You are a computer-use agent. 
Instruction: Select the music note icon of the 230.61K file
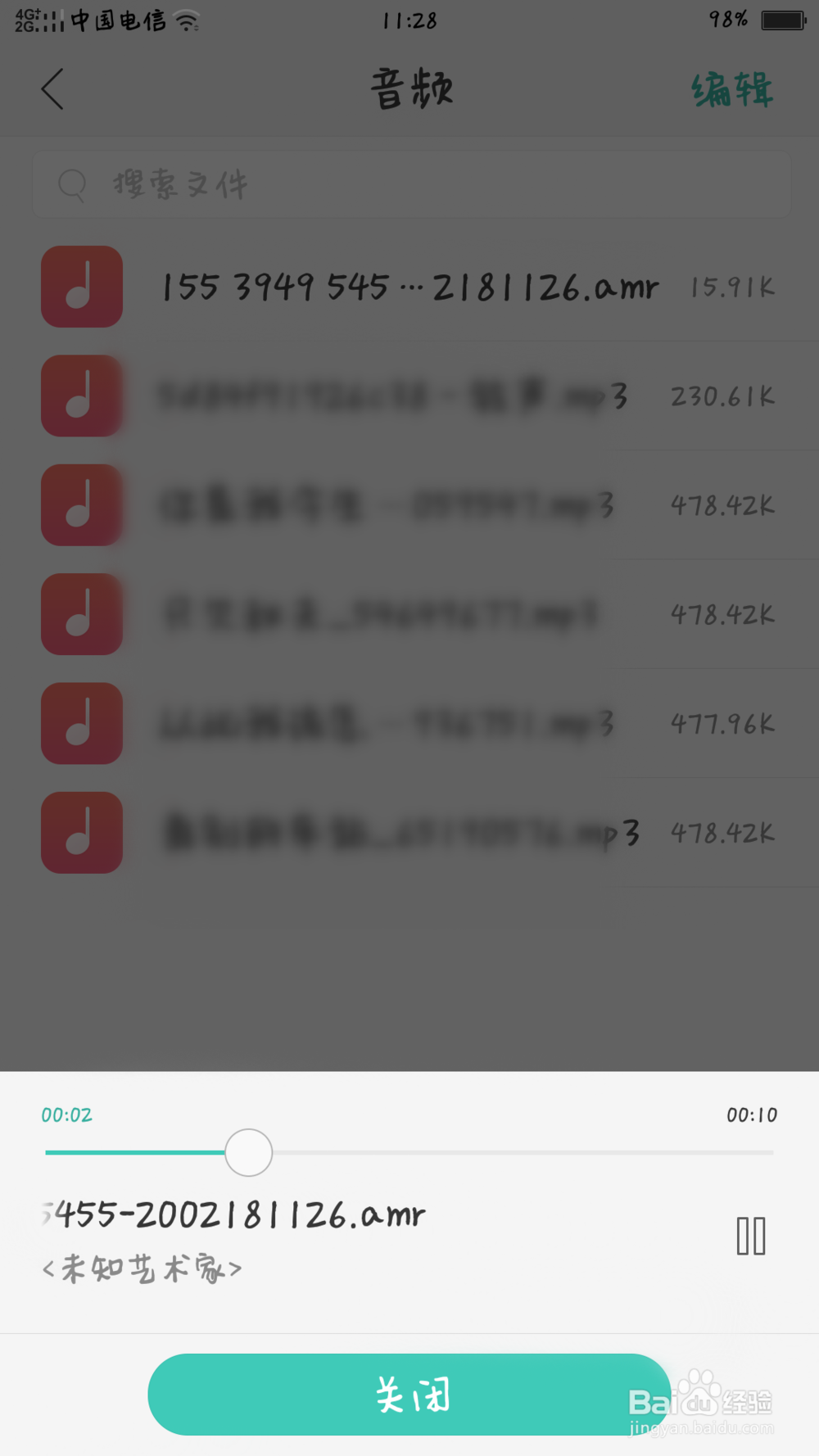pos(81,396)
